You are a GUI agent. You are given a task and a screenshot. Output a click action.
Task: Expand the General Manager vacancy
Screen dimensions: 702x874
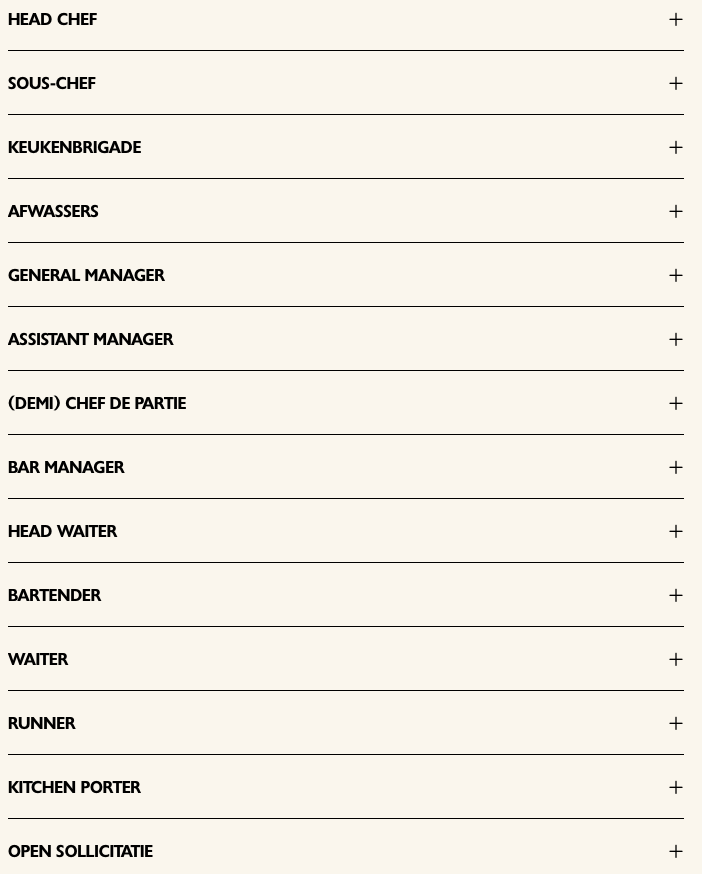point(346,275)
